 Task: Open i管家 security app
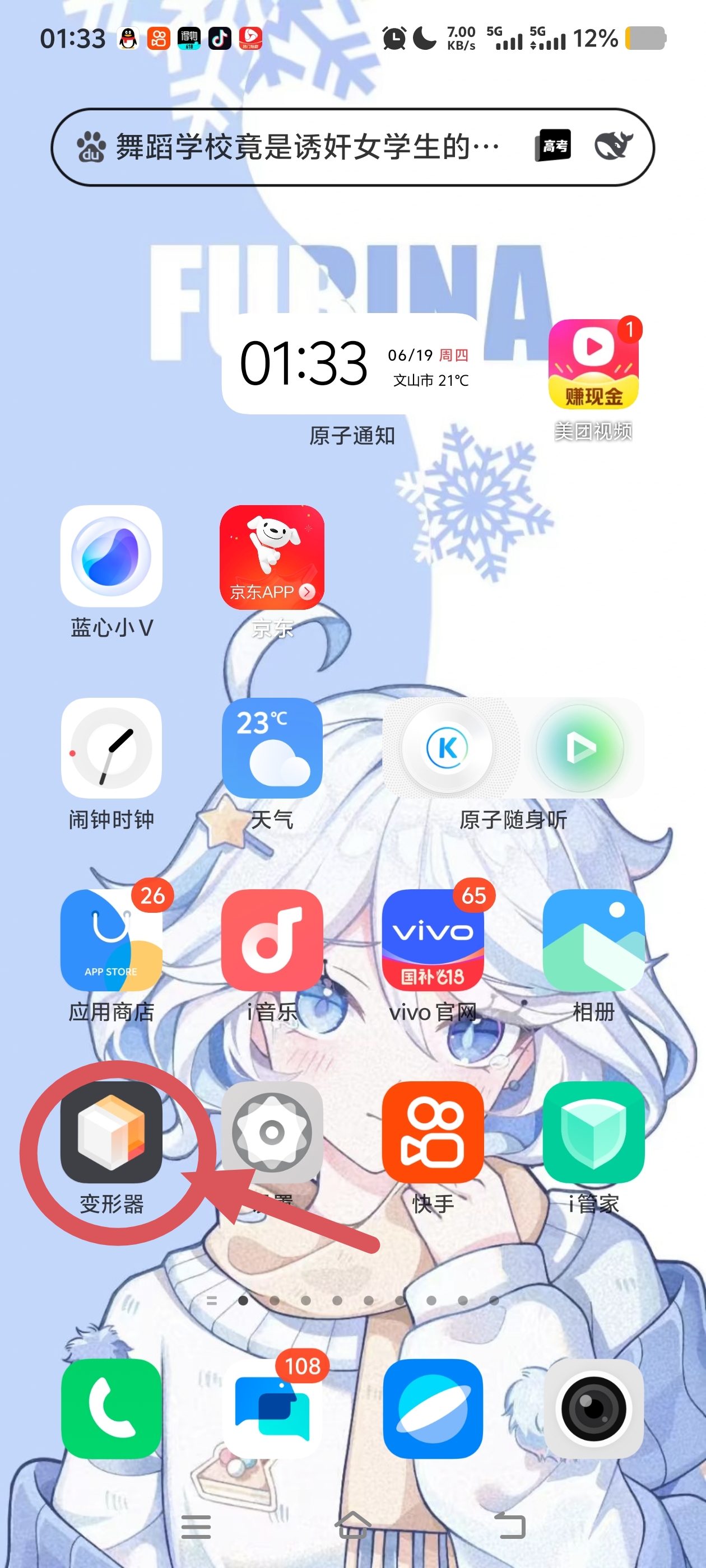coord(593,1132)
